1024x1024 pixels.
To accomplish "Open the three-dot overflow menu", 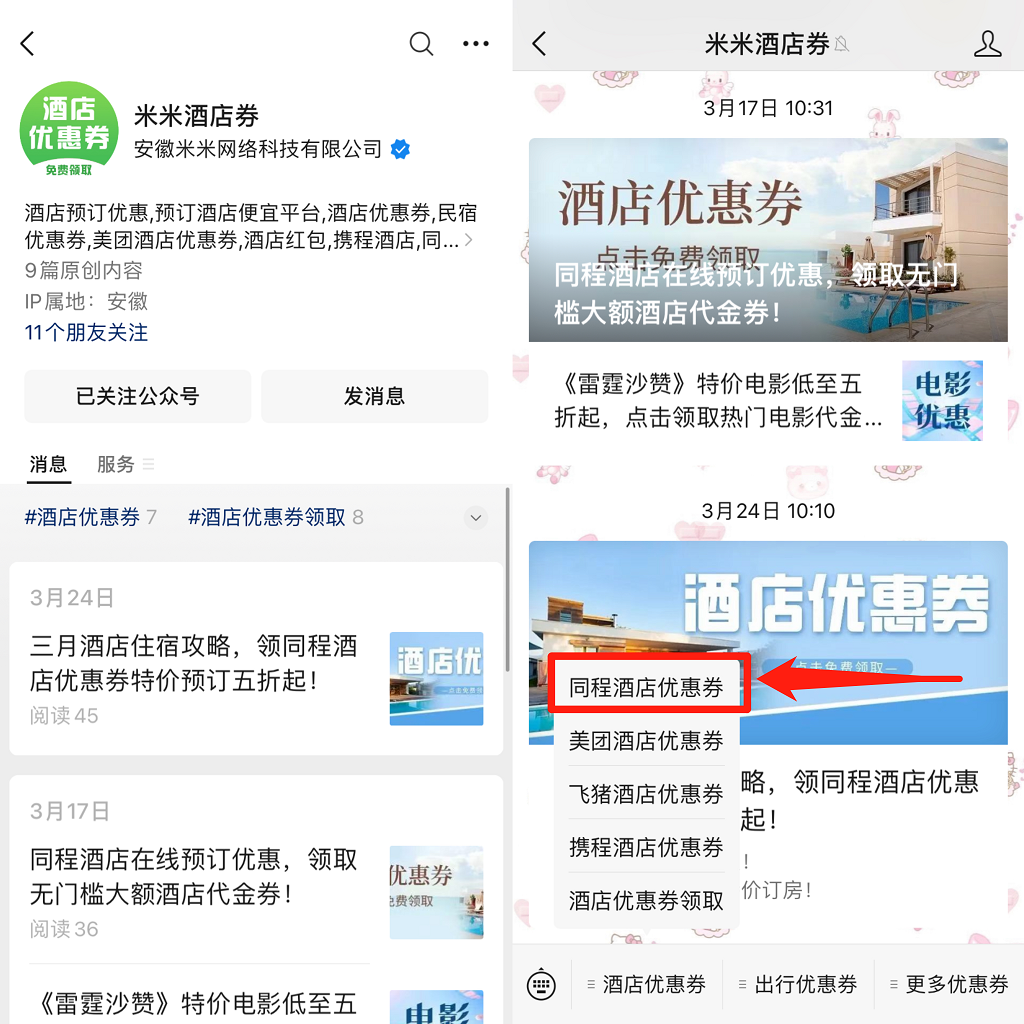I will (x=476, y=43).
